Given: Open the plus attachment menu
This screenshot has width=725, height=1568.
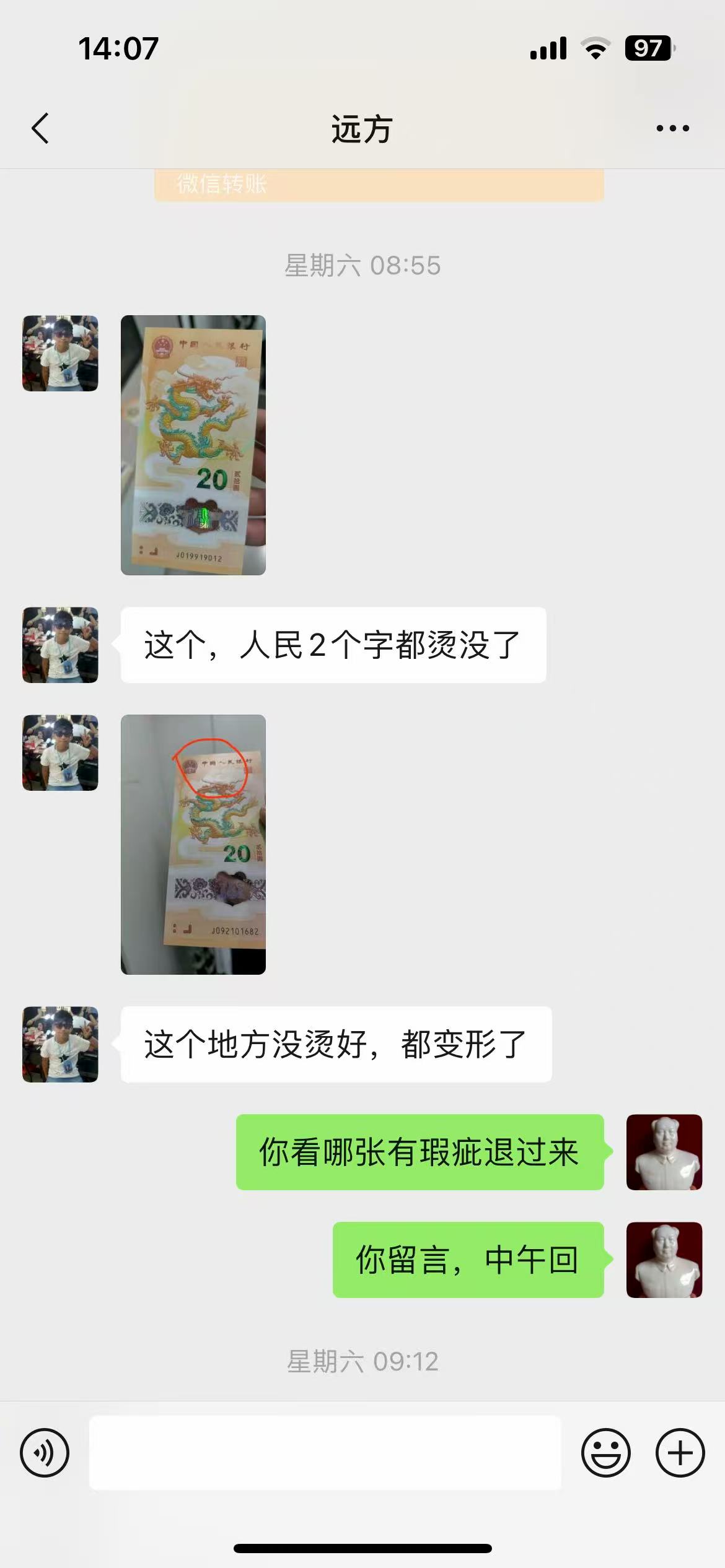Looking at the screenshot, I should [680, 1453].
